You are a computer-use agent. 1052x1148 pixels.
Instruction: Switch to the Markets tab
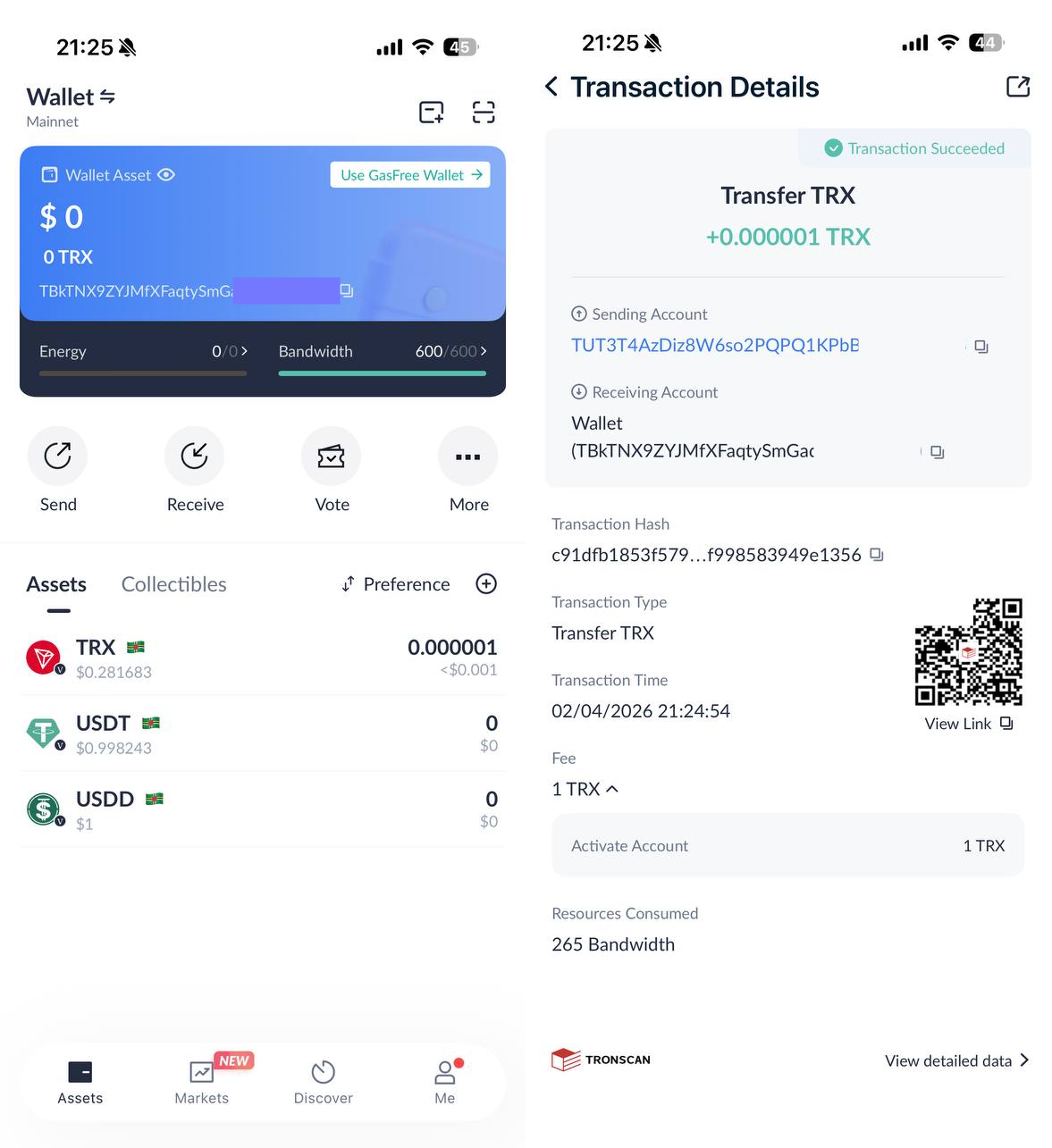(202, 1081)
